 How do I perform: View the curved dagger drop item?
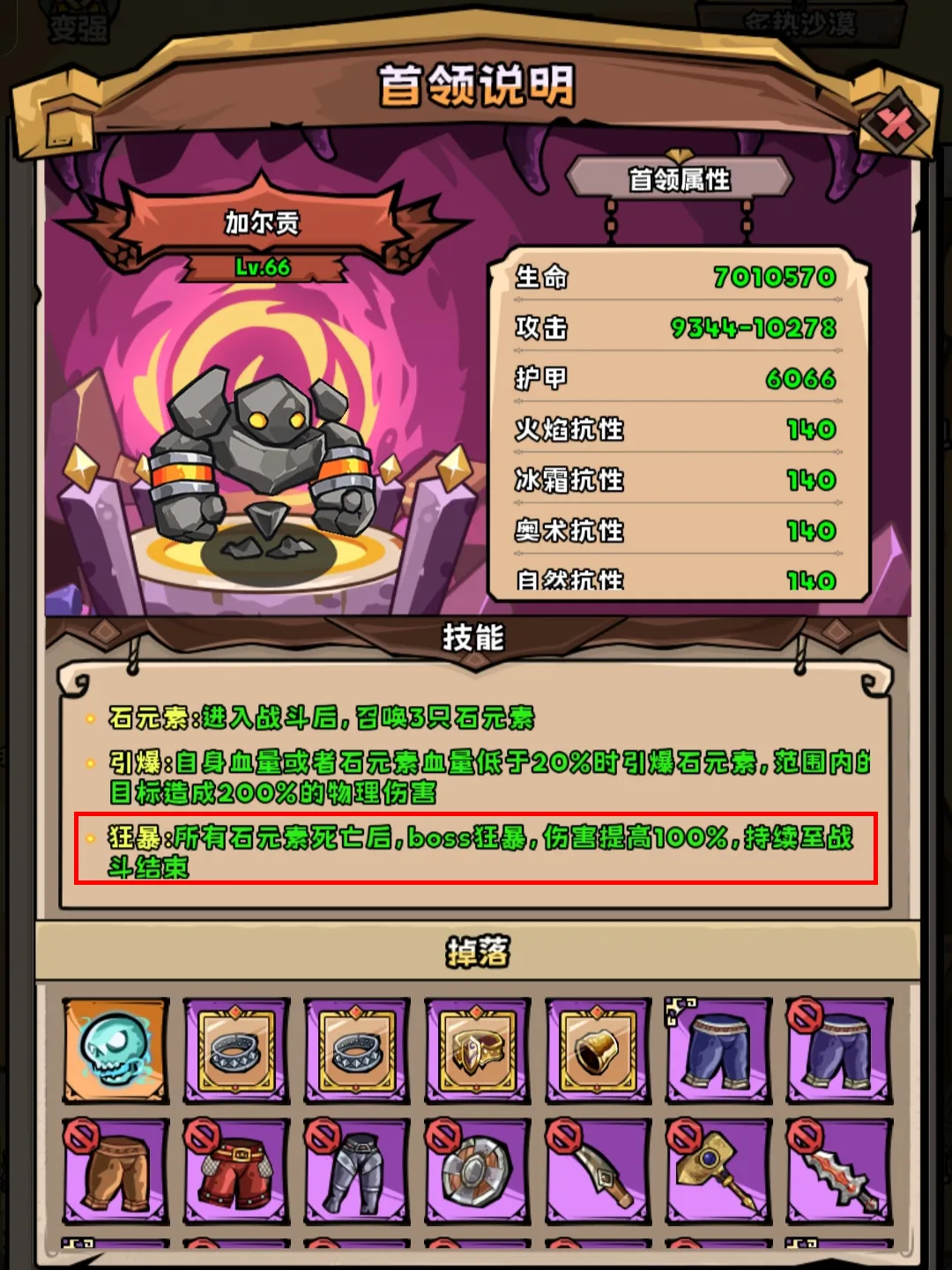click(598, 1171)
